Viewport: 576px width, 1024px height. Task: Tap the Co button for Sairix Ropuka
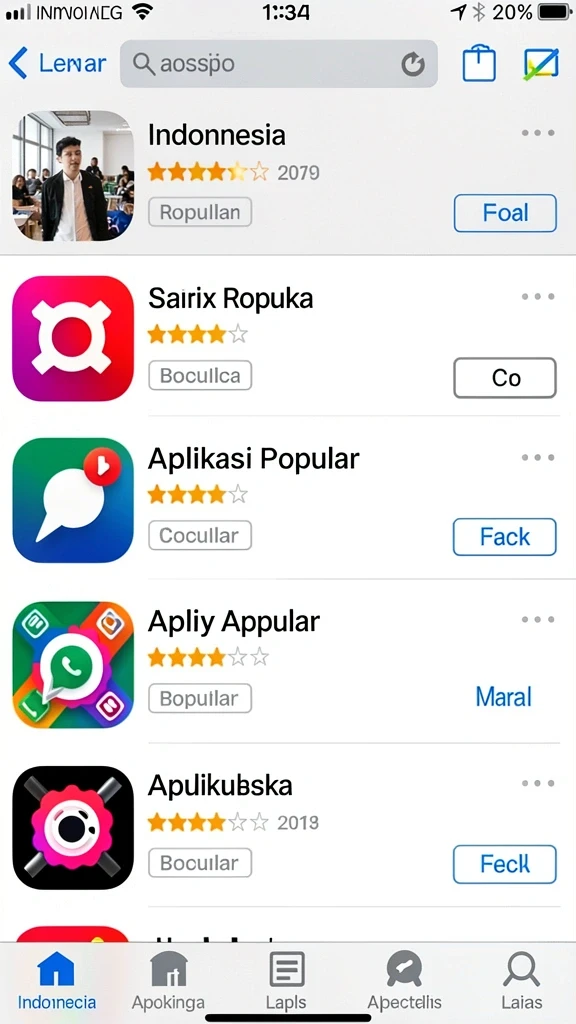pos(505,378)
